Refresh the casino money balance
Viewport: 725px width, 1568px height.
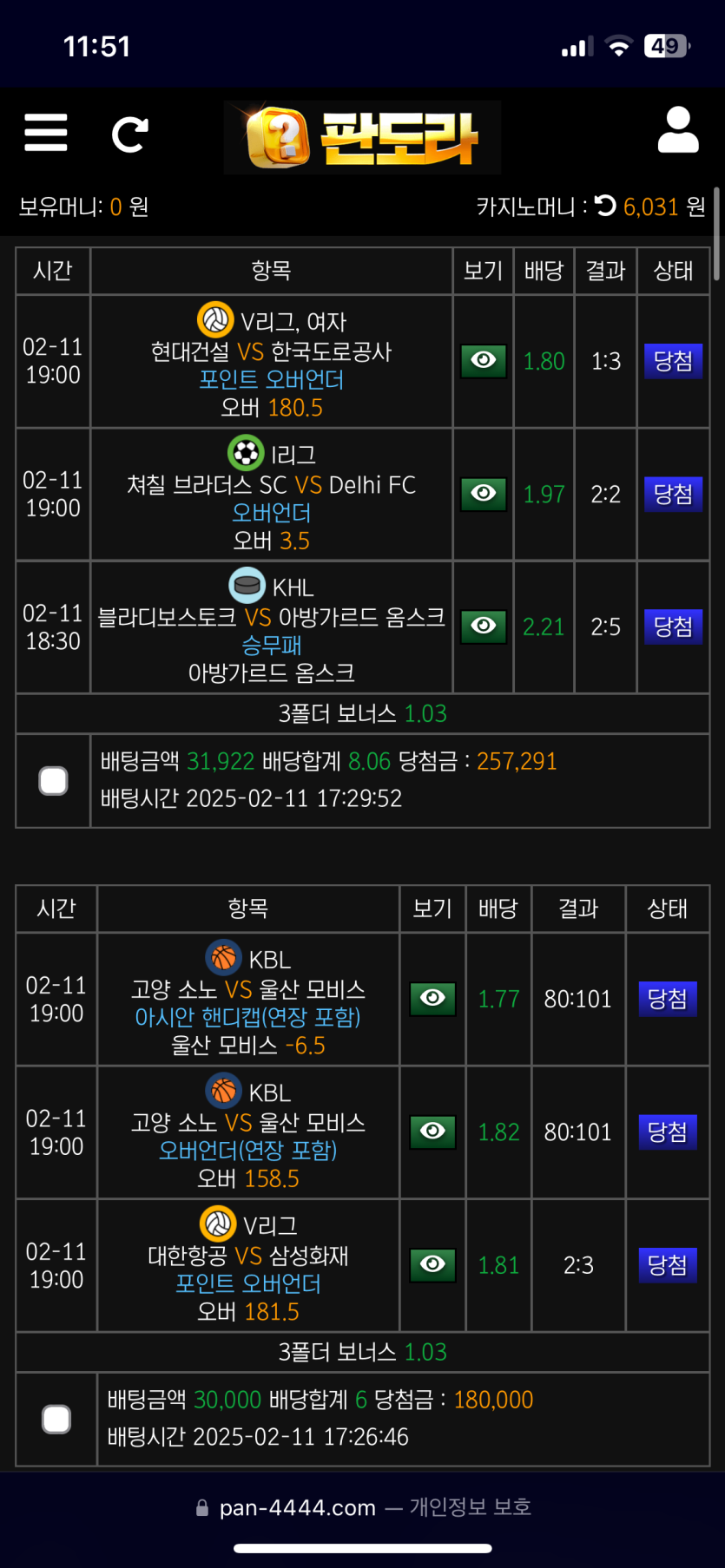click(606, 206)
